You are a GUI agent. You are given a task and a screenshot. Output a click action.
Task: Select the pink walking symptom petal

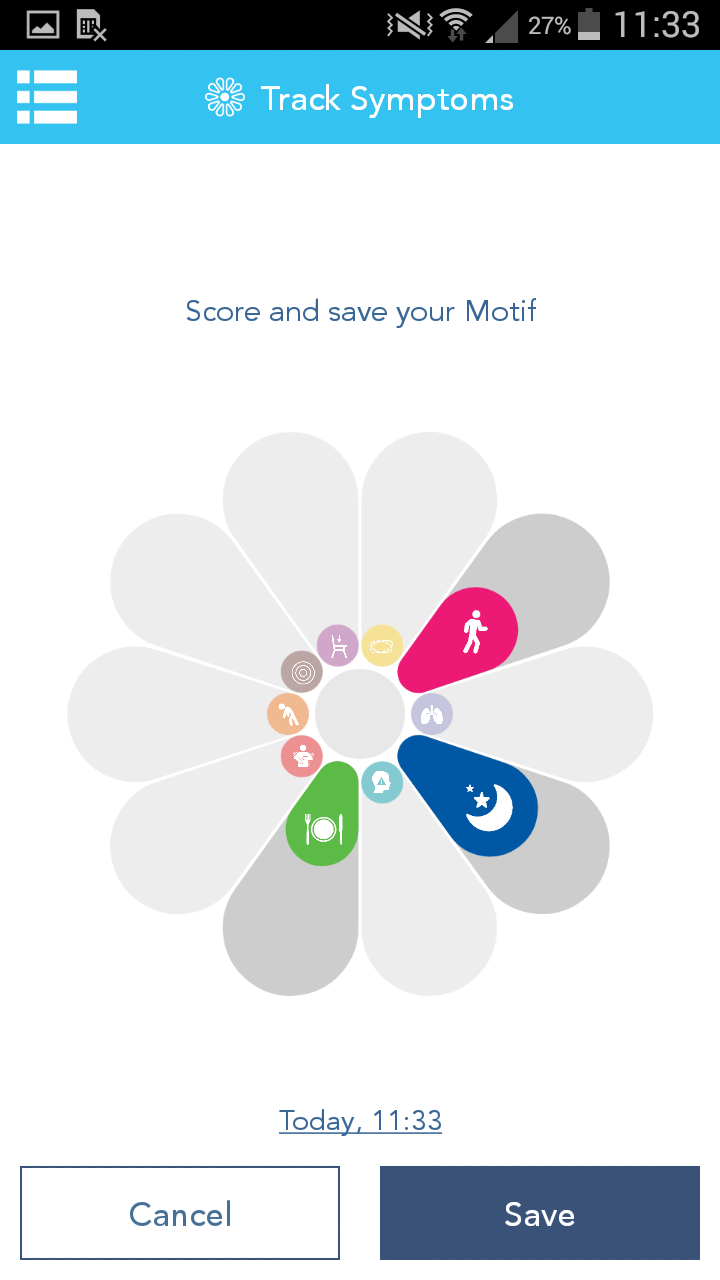click(x=468, y=635)
